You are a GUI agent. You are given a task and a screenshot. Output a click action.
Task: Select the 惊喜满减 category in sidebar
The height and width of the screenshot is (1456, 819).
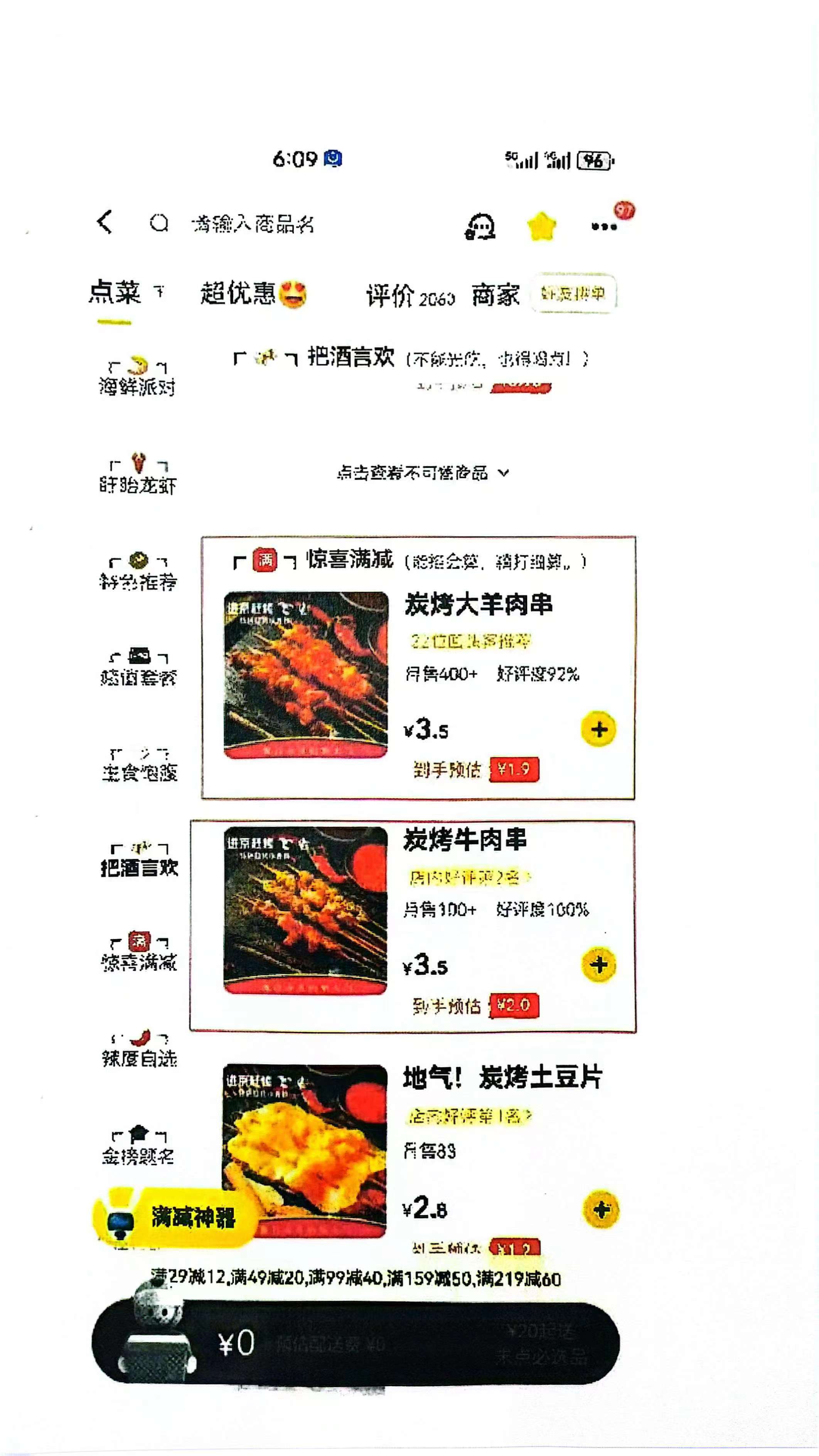tap(139, 952)
